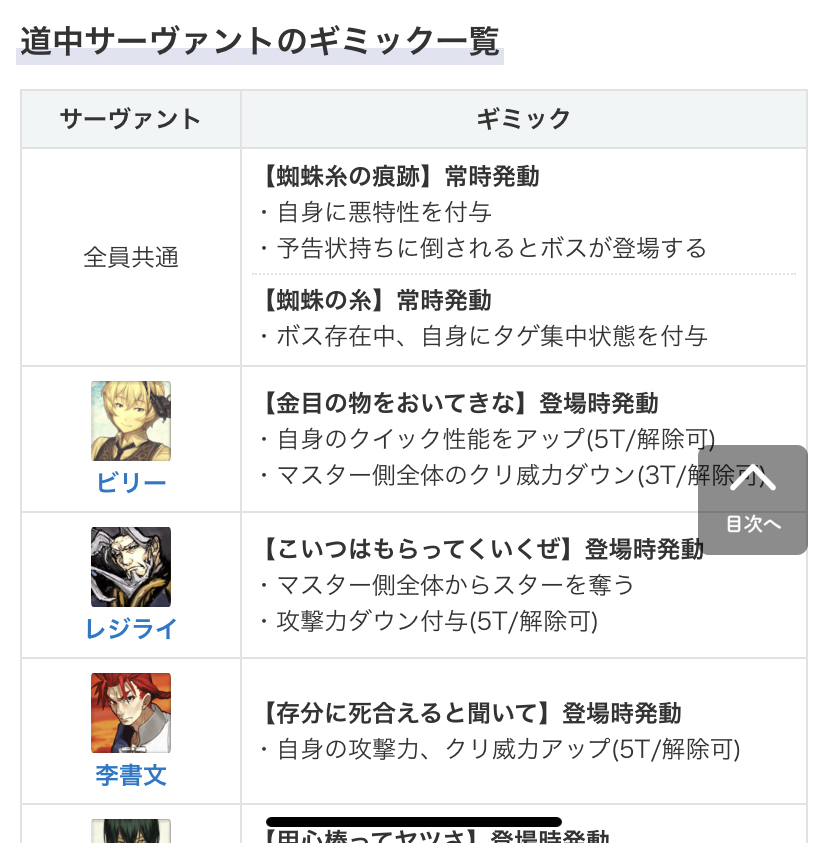
Task: Jump back to 目次へ
Action: click(752, 499)
